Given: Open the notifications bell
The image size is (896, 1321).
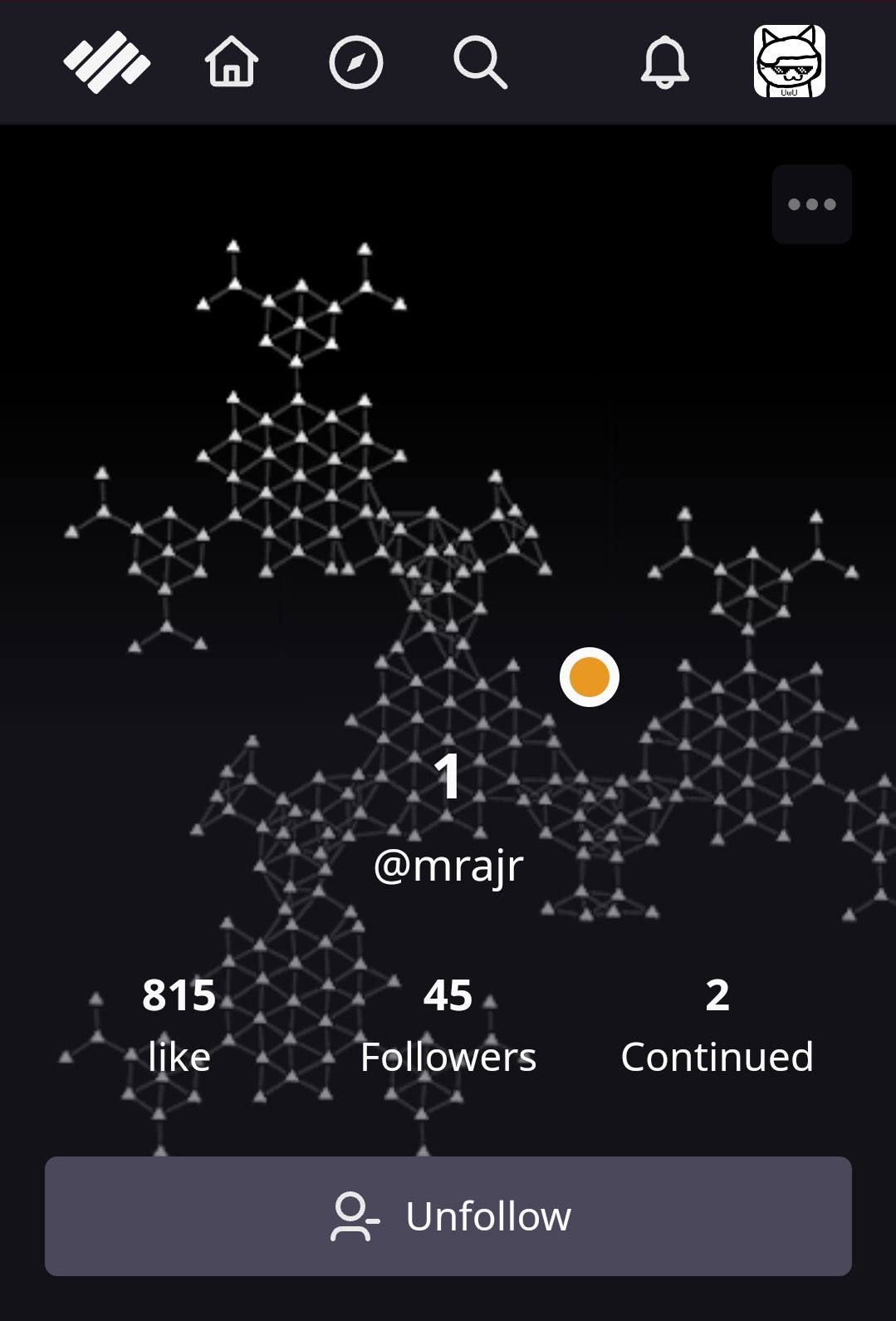Looking at the screenshot, I should coord(664,62).
